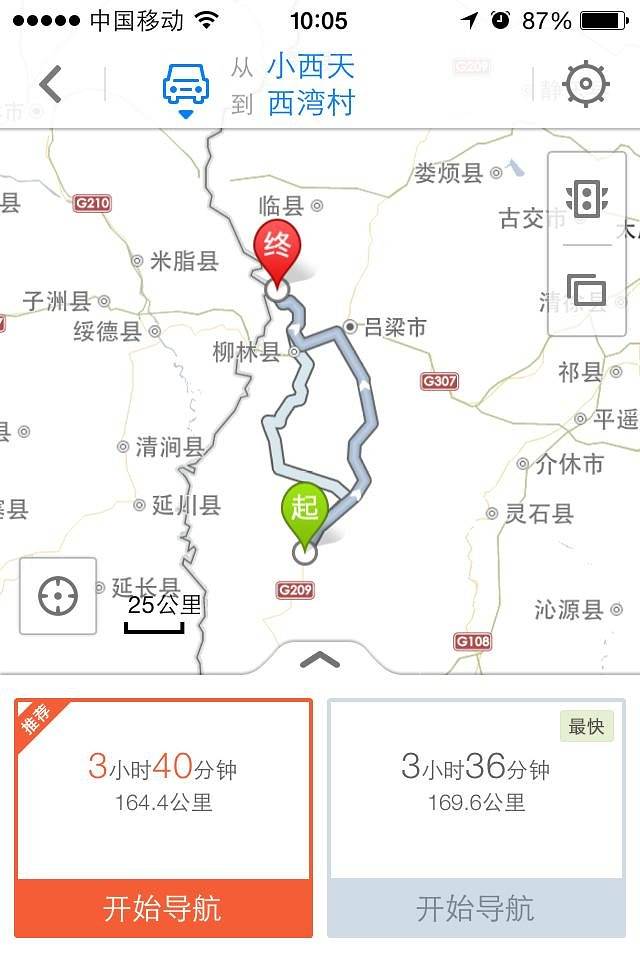Open the map layers button
Viewport: 640px width, 960px height.
[587, 291]
